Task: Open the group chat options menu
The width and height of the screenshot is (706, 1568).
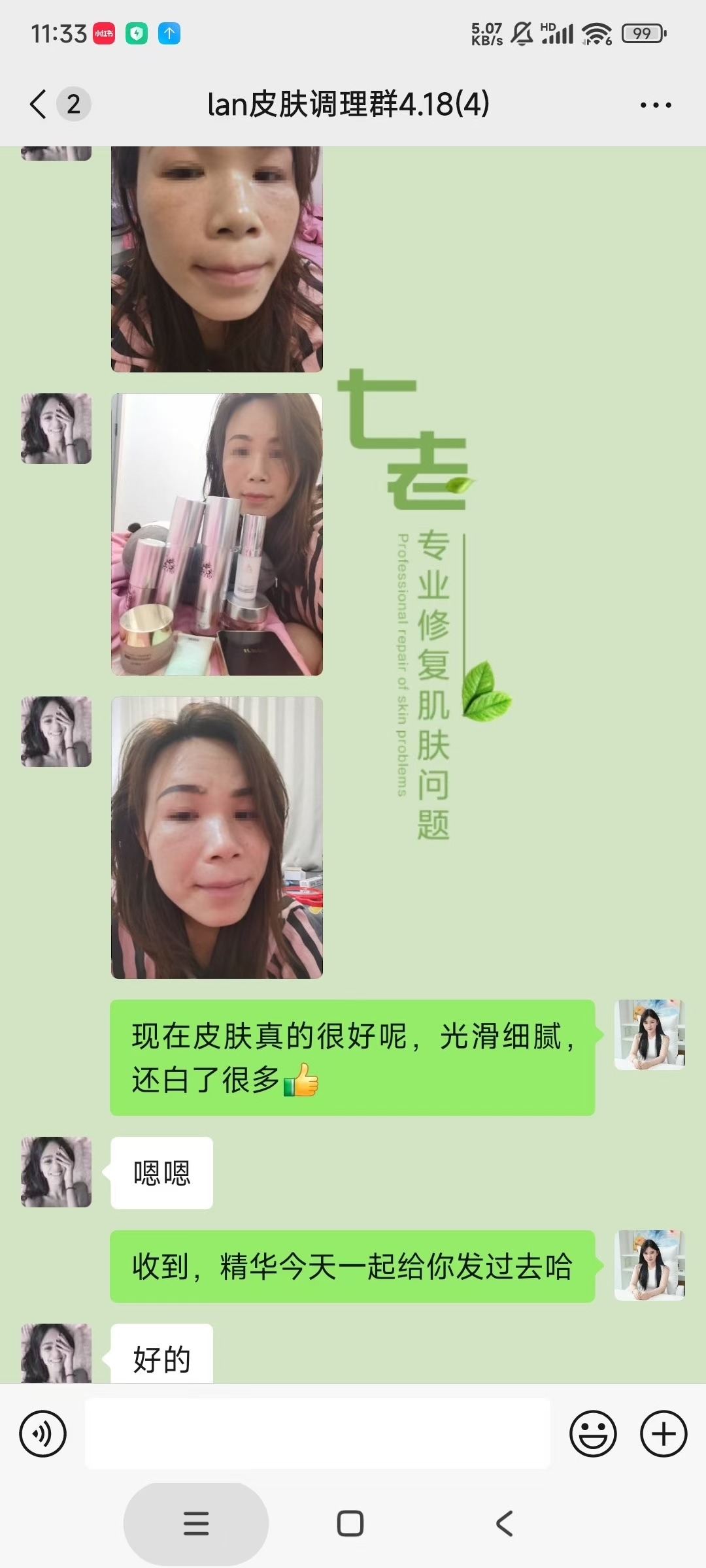Action: click(x=655, y=105)
